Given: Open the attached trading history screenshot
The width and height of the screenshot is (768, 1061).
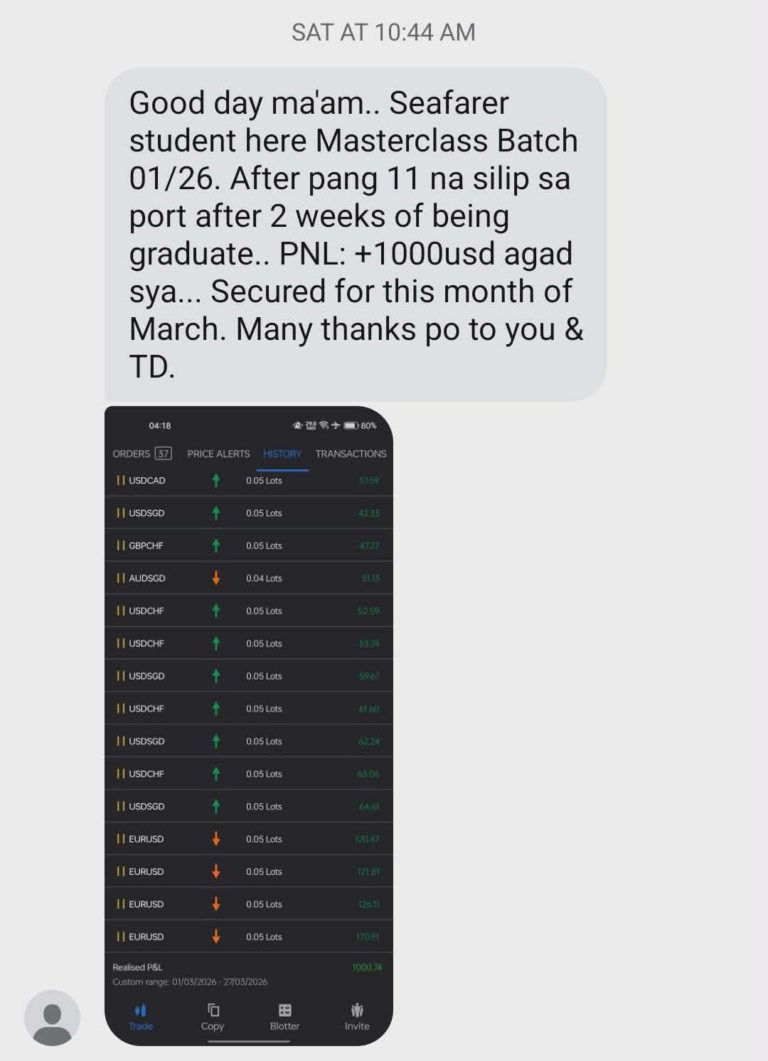Looking at the screenshot, I should [x=248, y=724].
